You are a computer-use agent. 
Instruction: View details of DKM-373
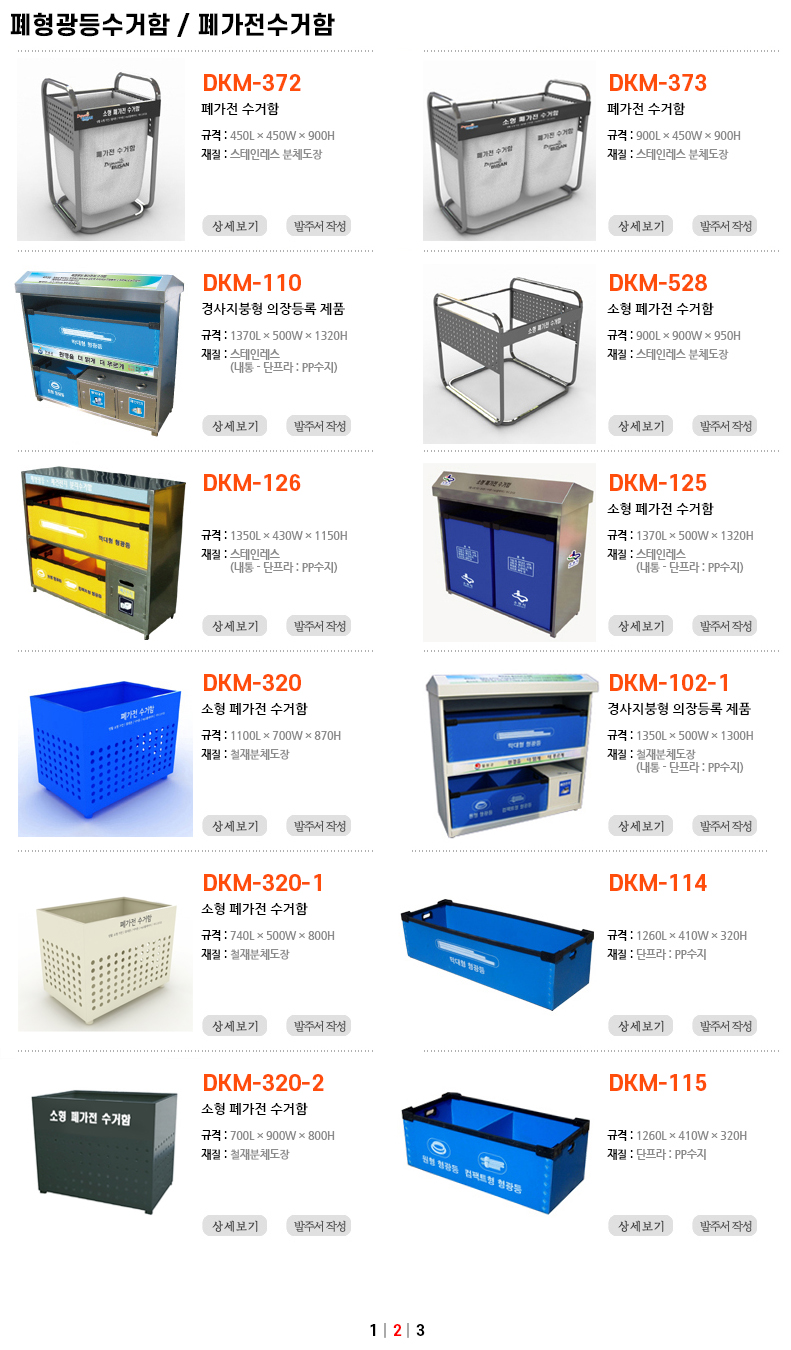coord(640,226)
